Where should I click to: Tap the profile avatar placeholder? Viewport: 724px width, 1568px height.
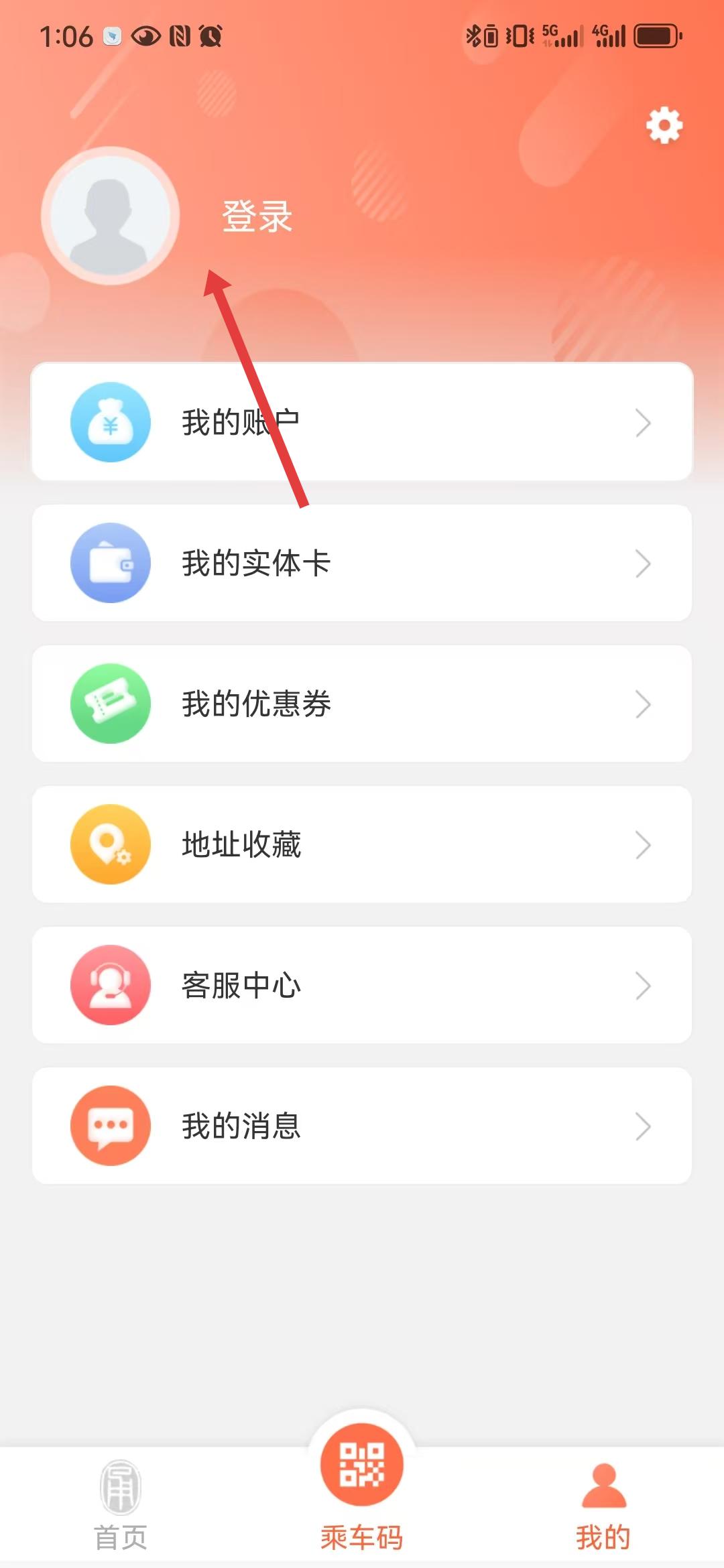pos(110,216)
